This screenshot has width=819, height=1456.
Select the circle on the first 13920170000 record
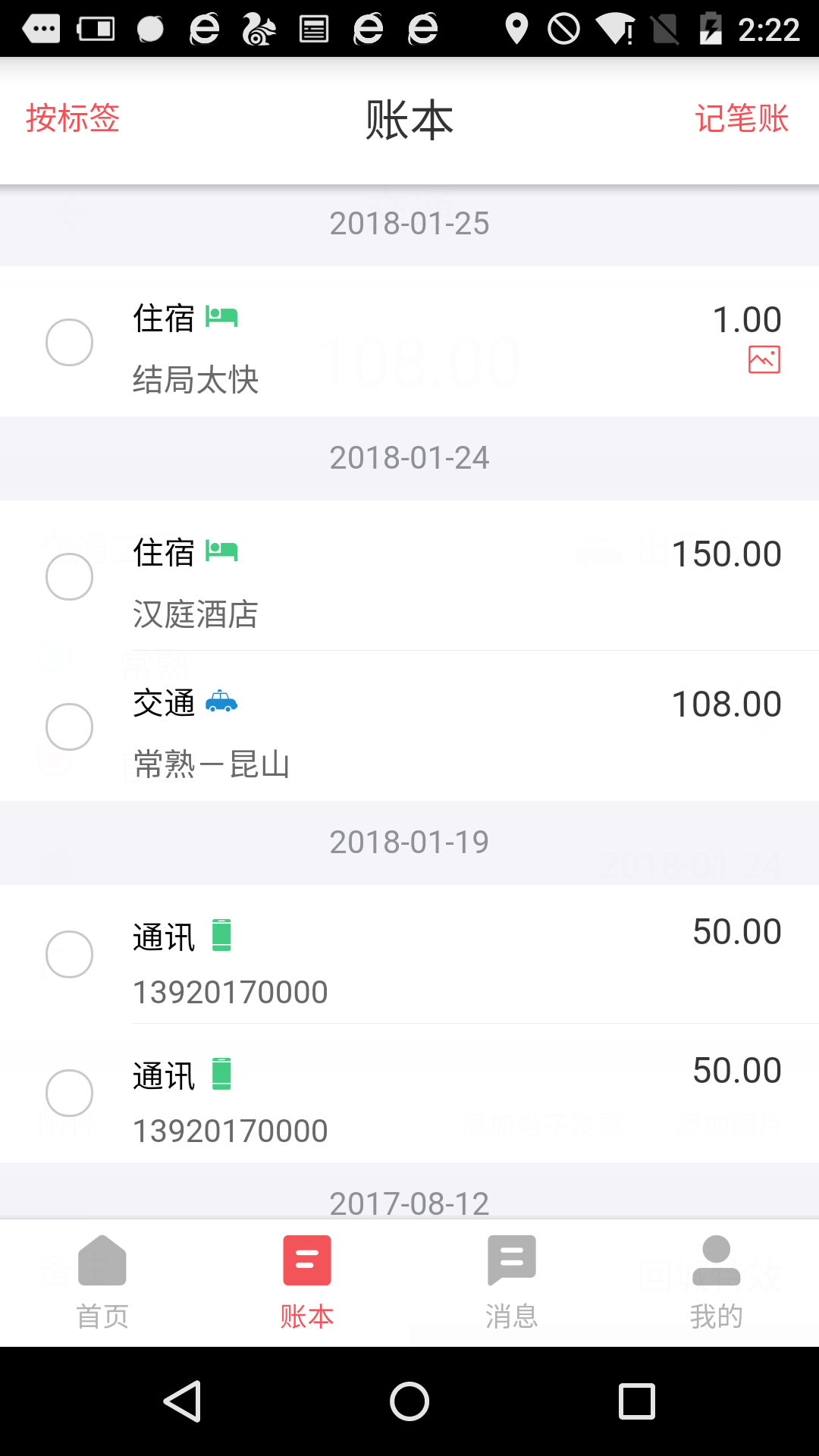click(69, 954)
